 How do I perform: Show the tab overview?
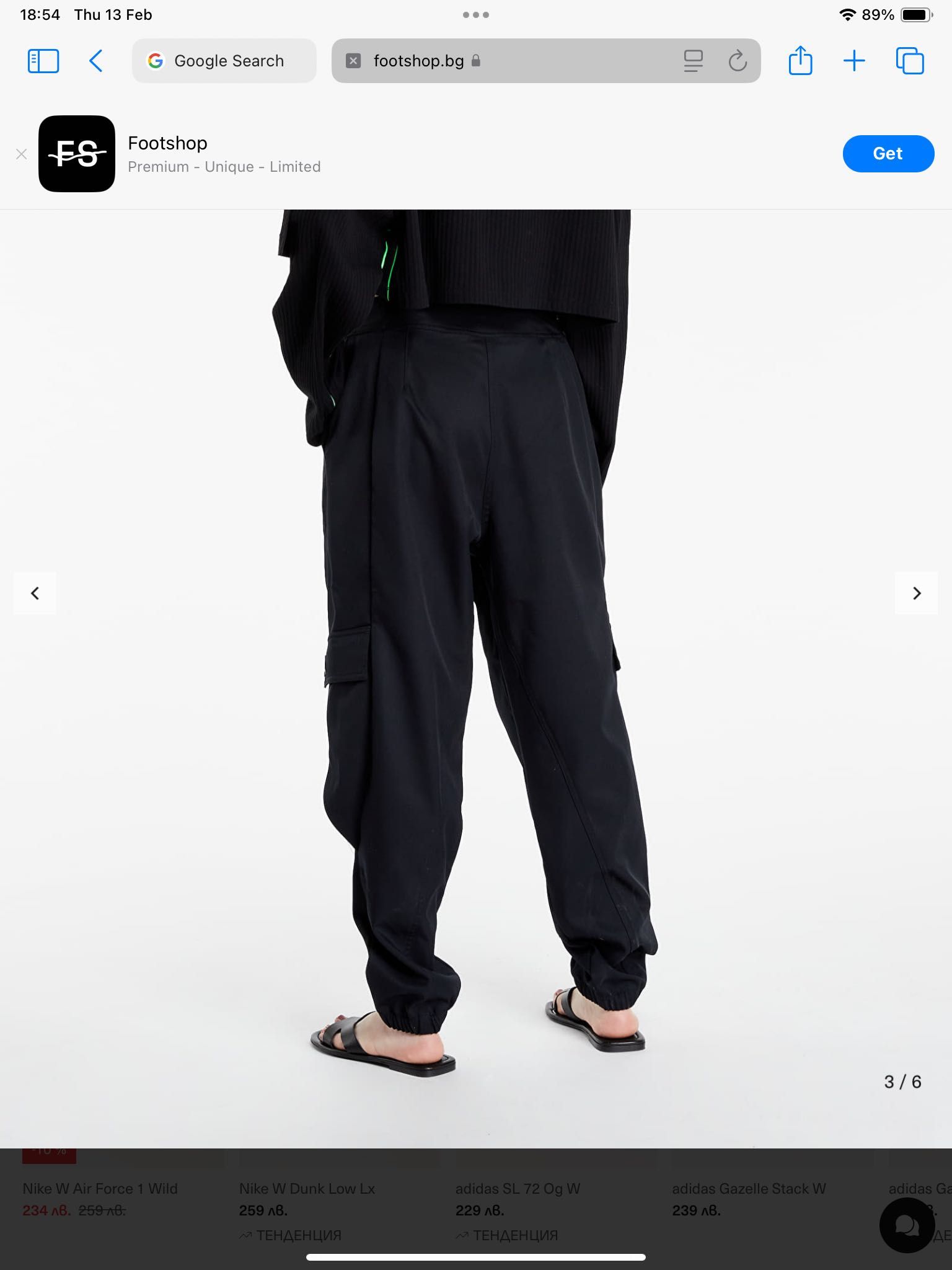(909, 61)
